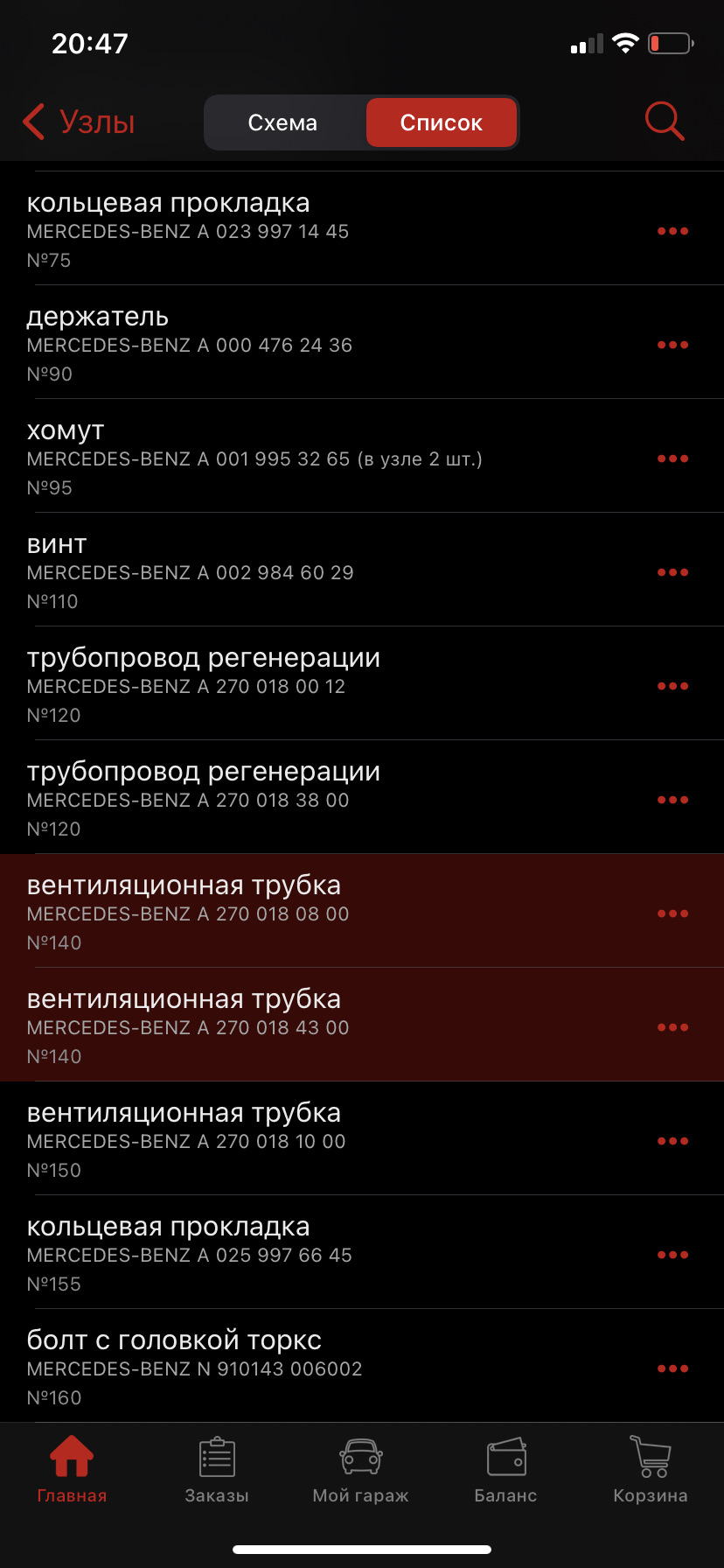This screenshot has height=1568, width=724.
Task: Open the болт с головкой торкс row
Action: tap(362, 1366)
